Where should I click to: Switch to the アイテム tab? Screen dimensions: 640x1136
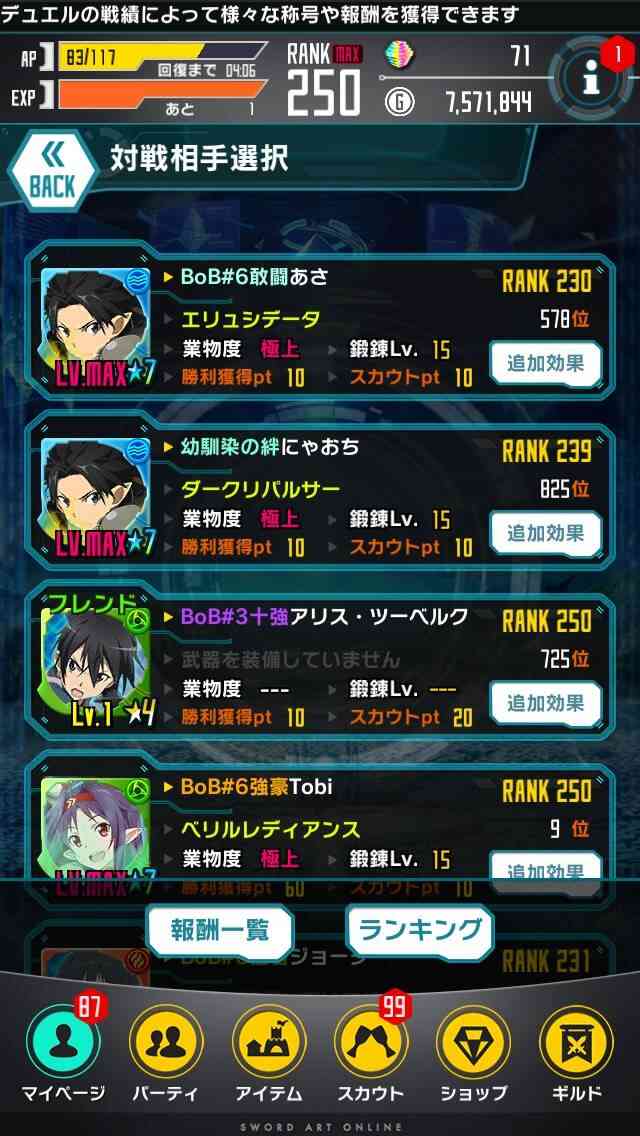[x=269, y=1051]
